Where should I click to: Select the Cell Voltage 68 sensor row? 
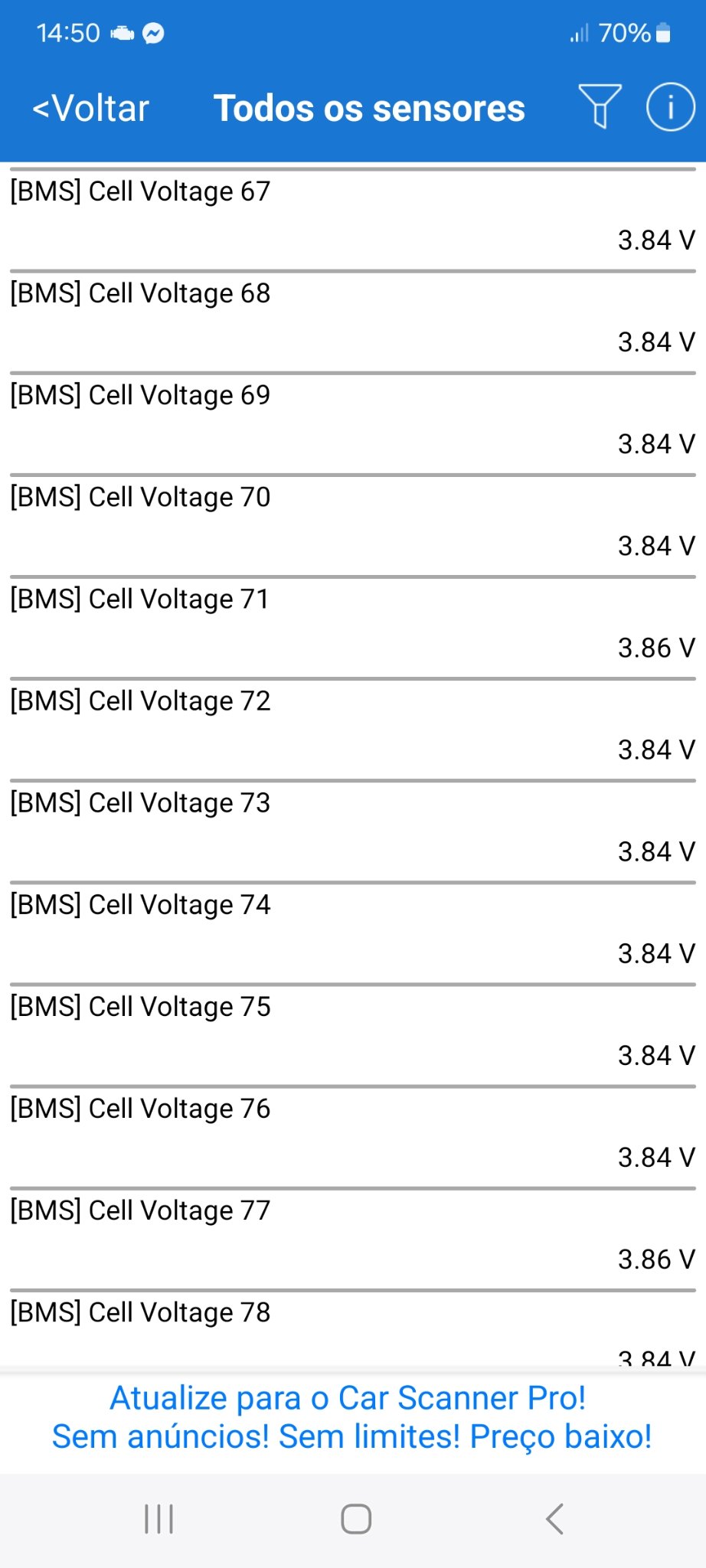pos(352,320)
